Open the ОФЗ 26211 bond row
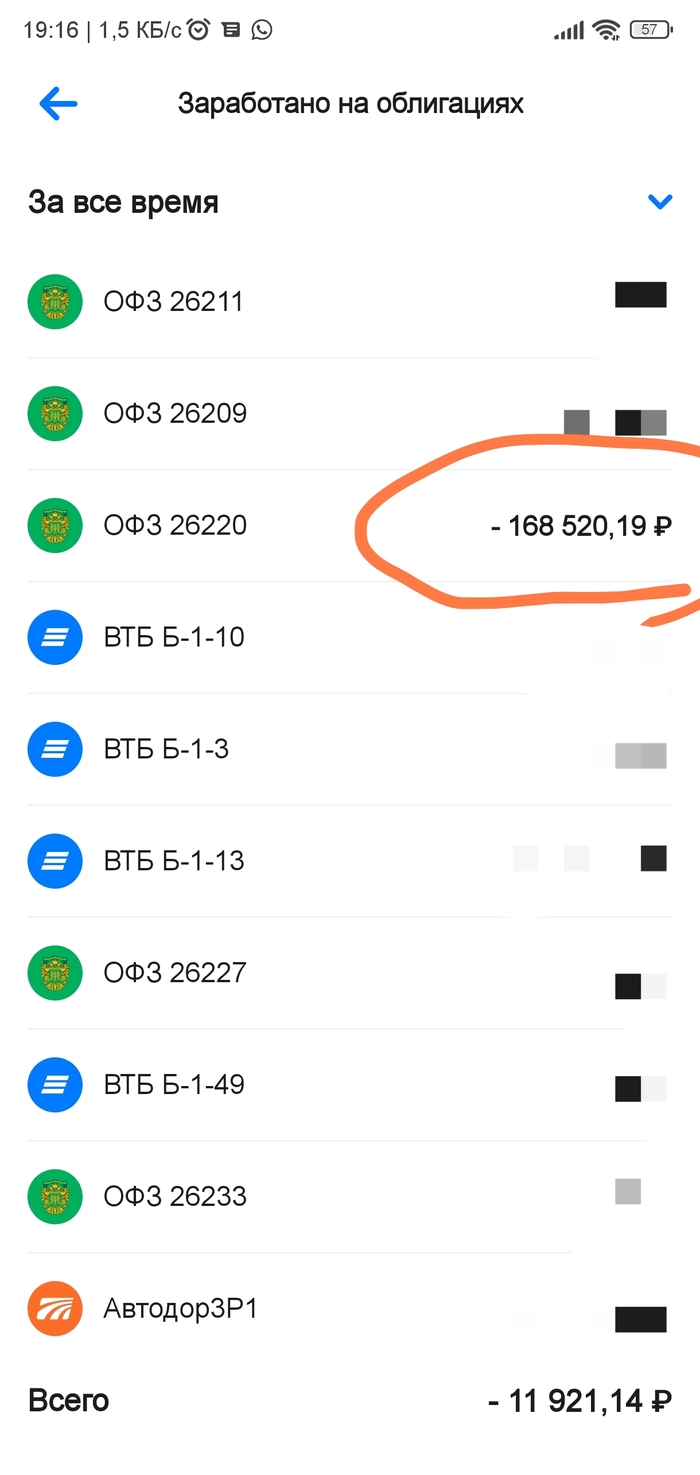The image size is (700, 1475). pos(174,301)
